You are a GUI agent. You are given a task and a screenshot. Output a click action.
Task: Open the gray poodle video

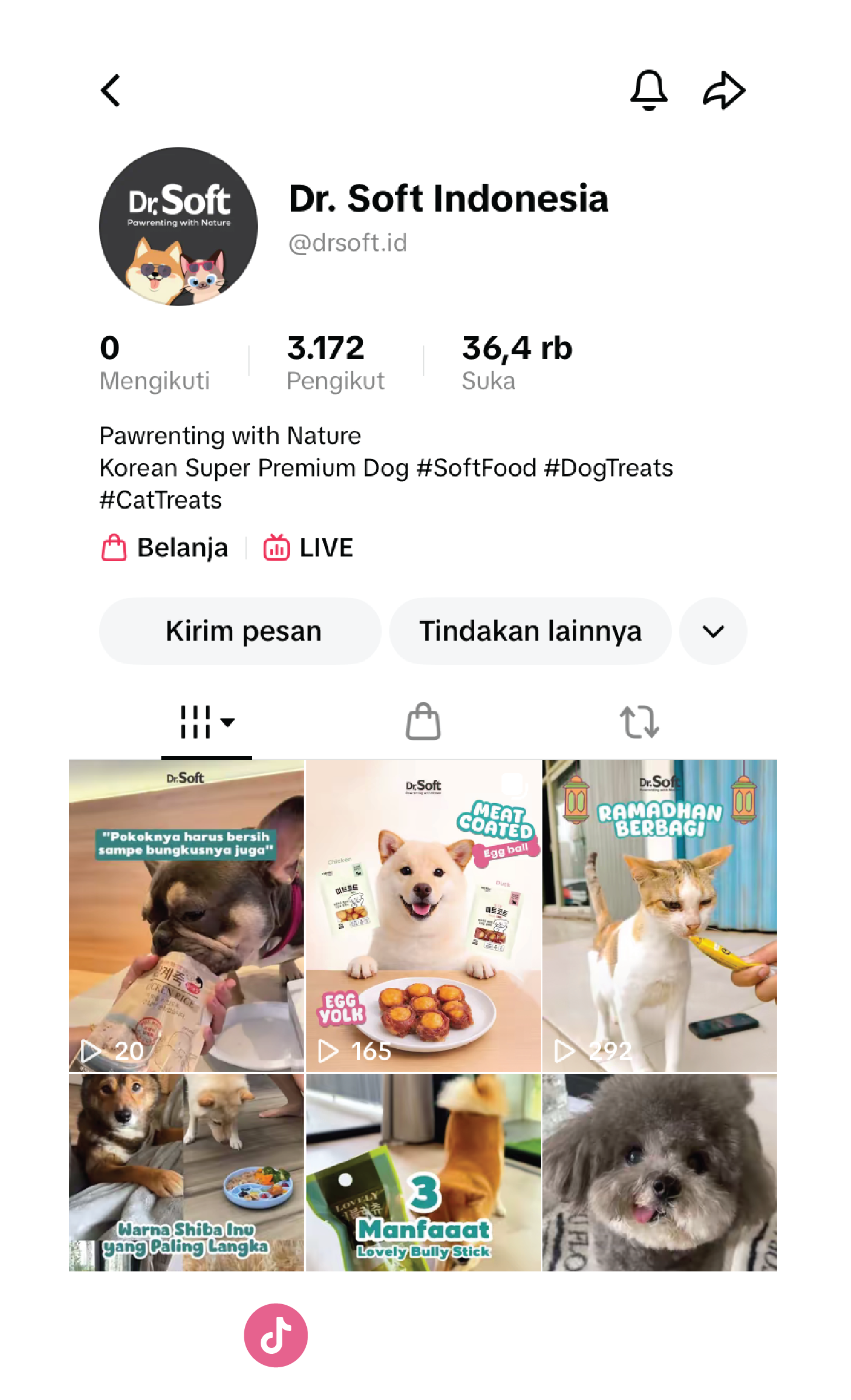(x=659, y=1171)
